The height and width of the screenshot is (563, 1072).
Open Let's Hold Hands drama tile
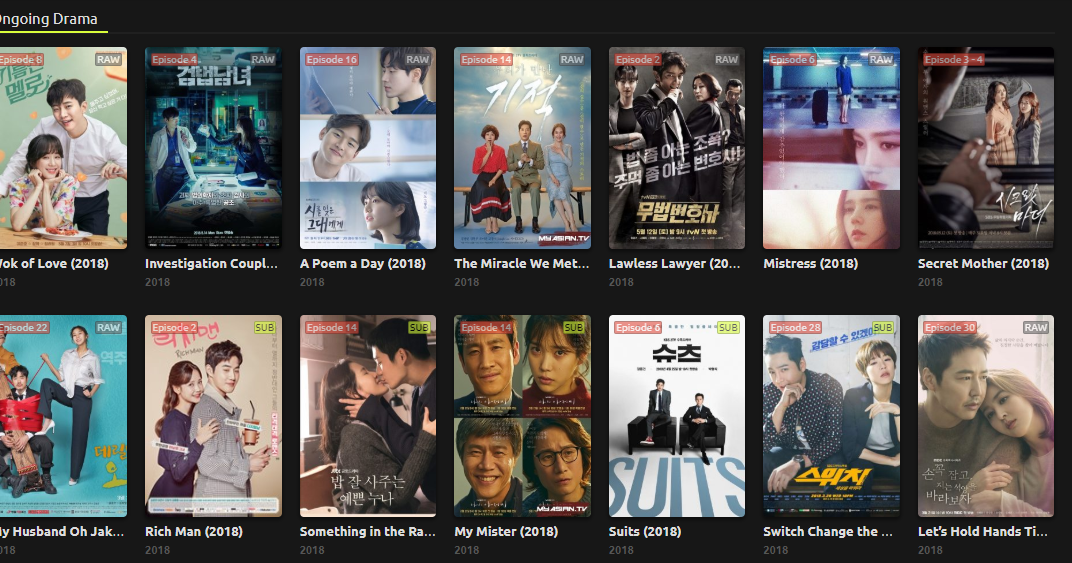(x=986, y=417)
